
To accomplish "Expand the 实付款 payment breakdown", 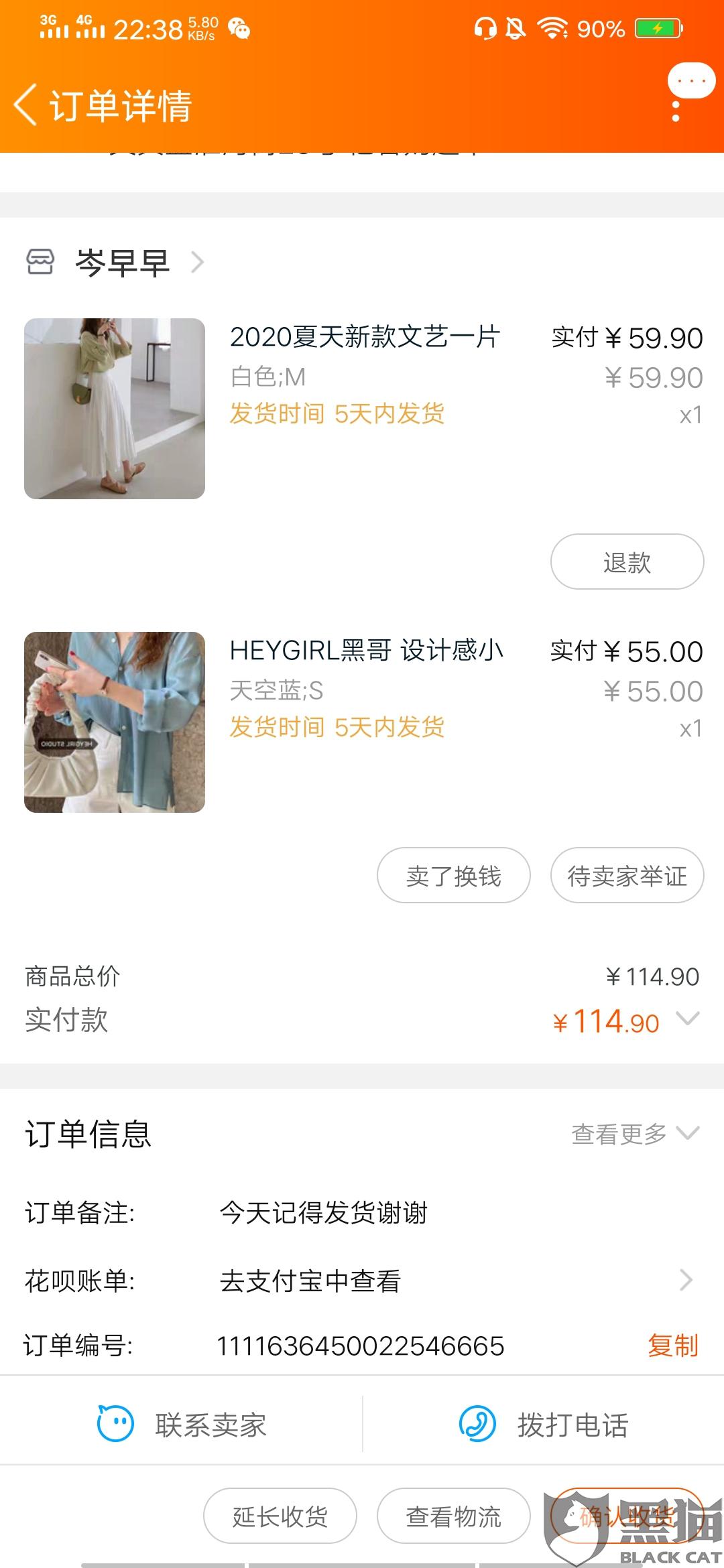I will (688, 1019).
